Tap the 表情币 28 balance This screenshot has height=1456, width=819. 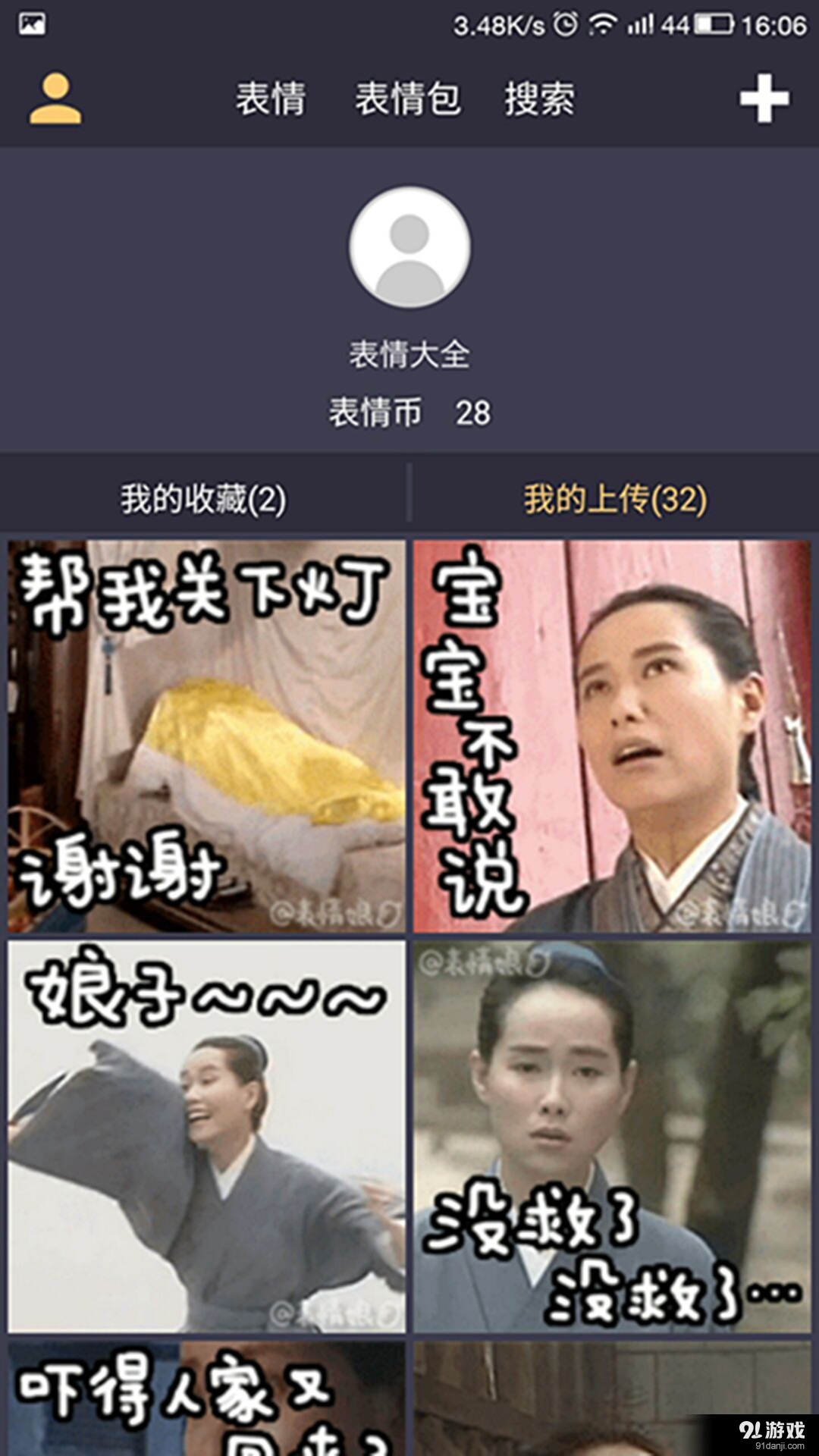click(x=409, y=413)
